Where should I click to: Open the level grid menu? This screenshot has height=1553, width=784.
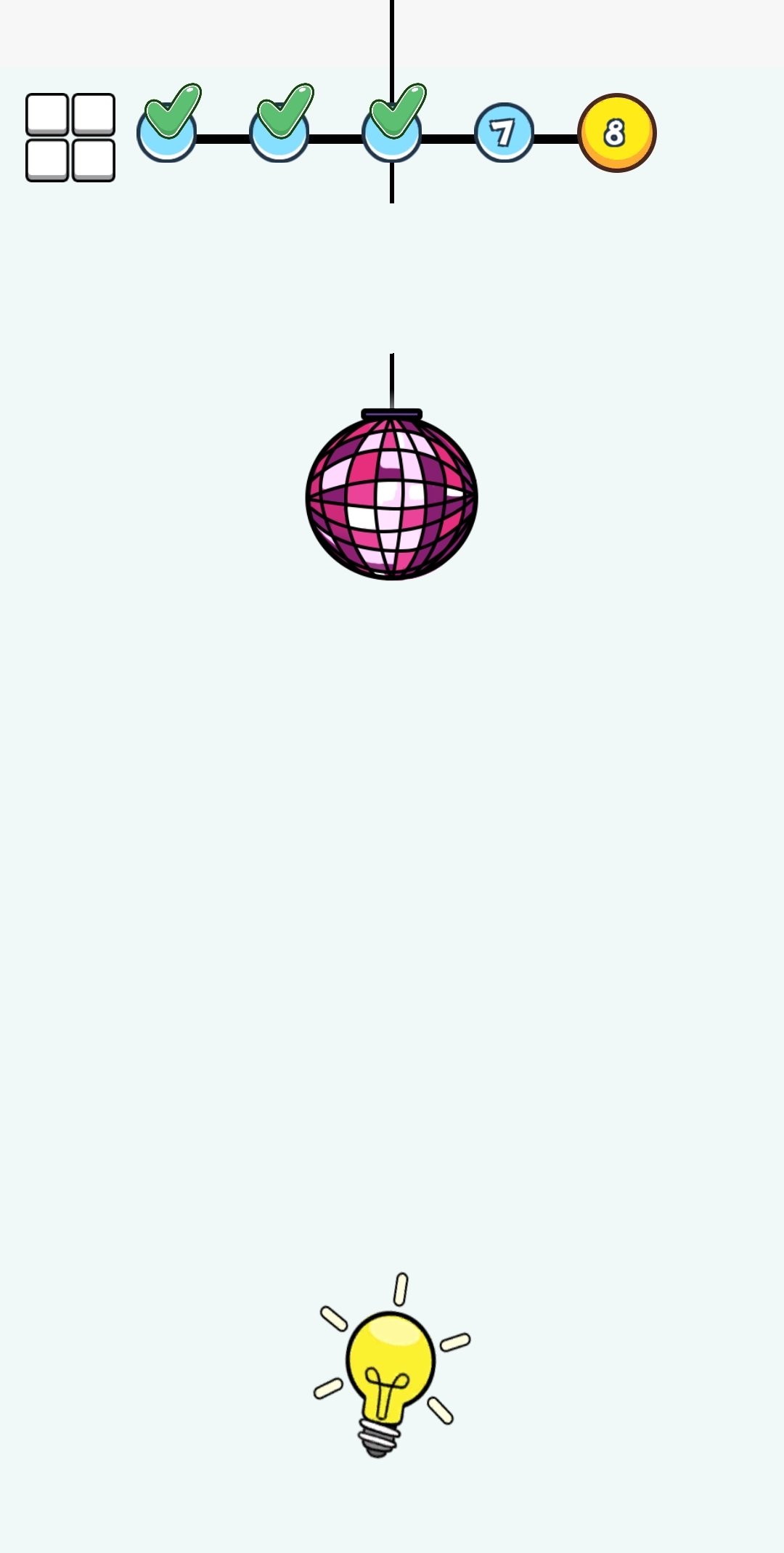pos(70,137)
